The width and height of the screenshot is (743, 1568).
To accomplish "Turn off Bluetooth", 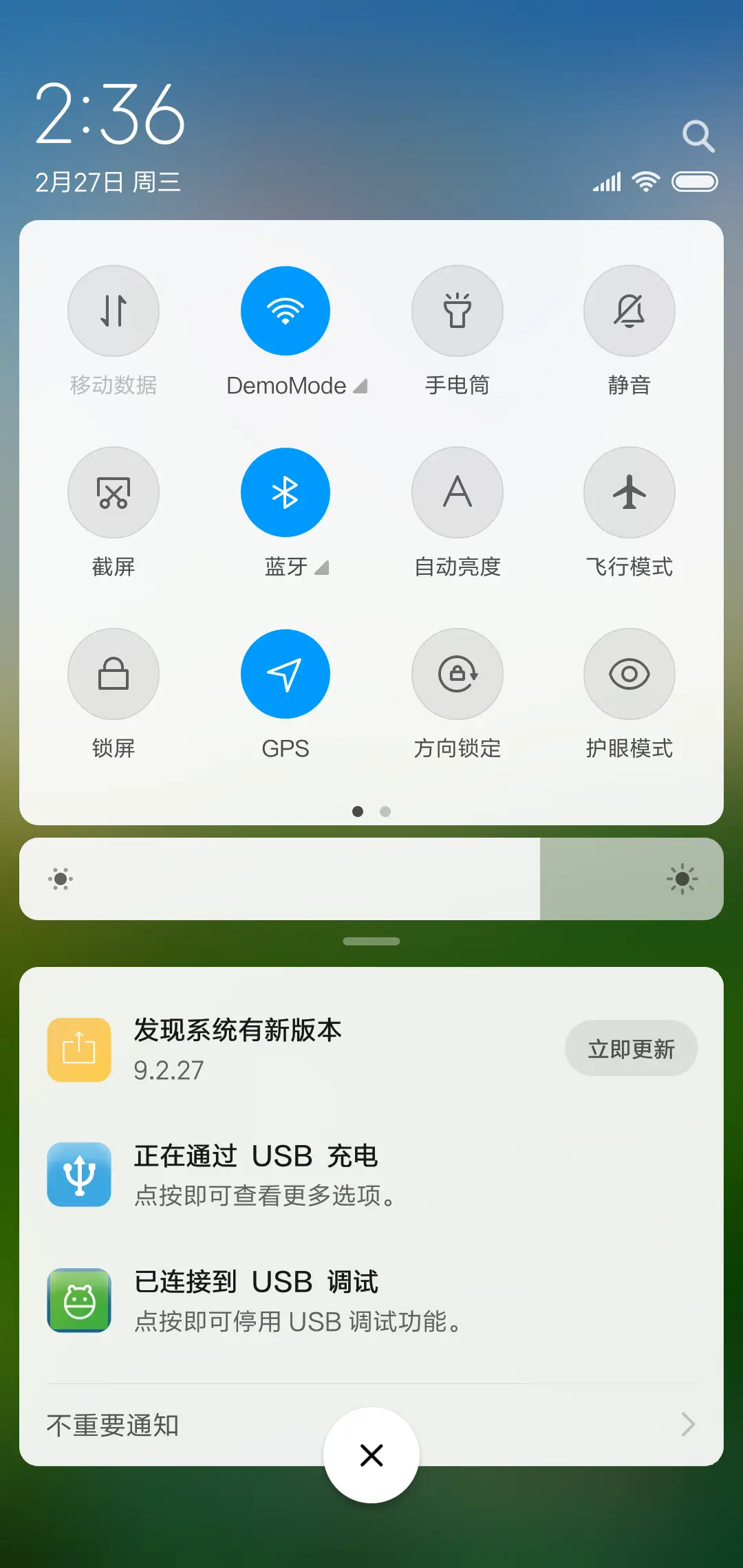I will [x=286, y=492].
